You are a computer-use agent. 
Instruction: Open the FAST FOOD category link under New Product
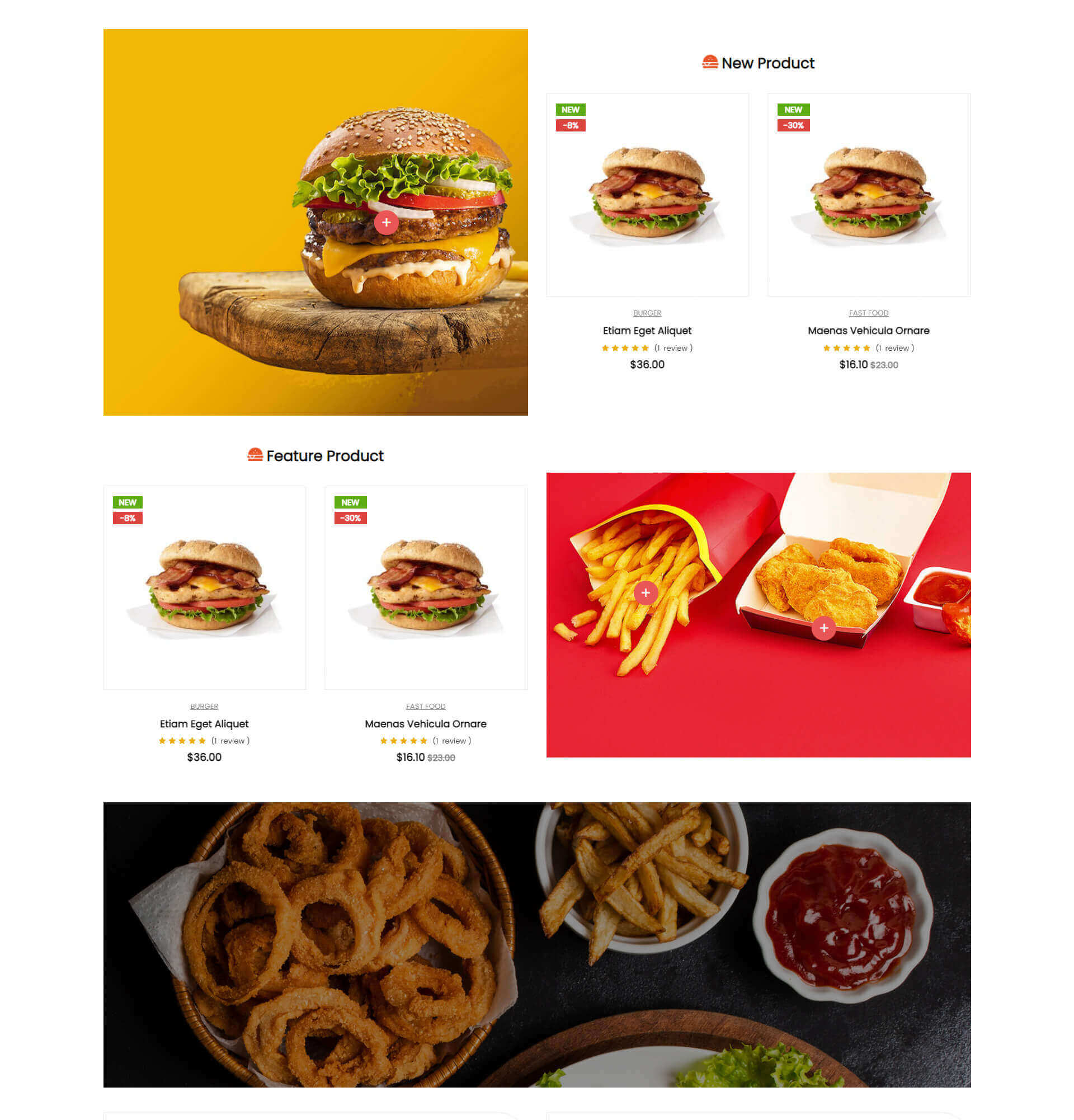868,313
